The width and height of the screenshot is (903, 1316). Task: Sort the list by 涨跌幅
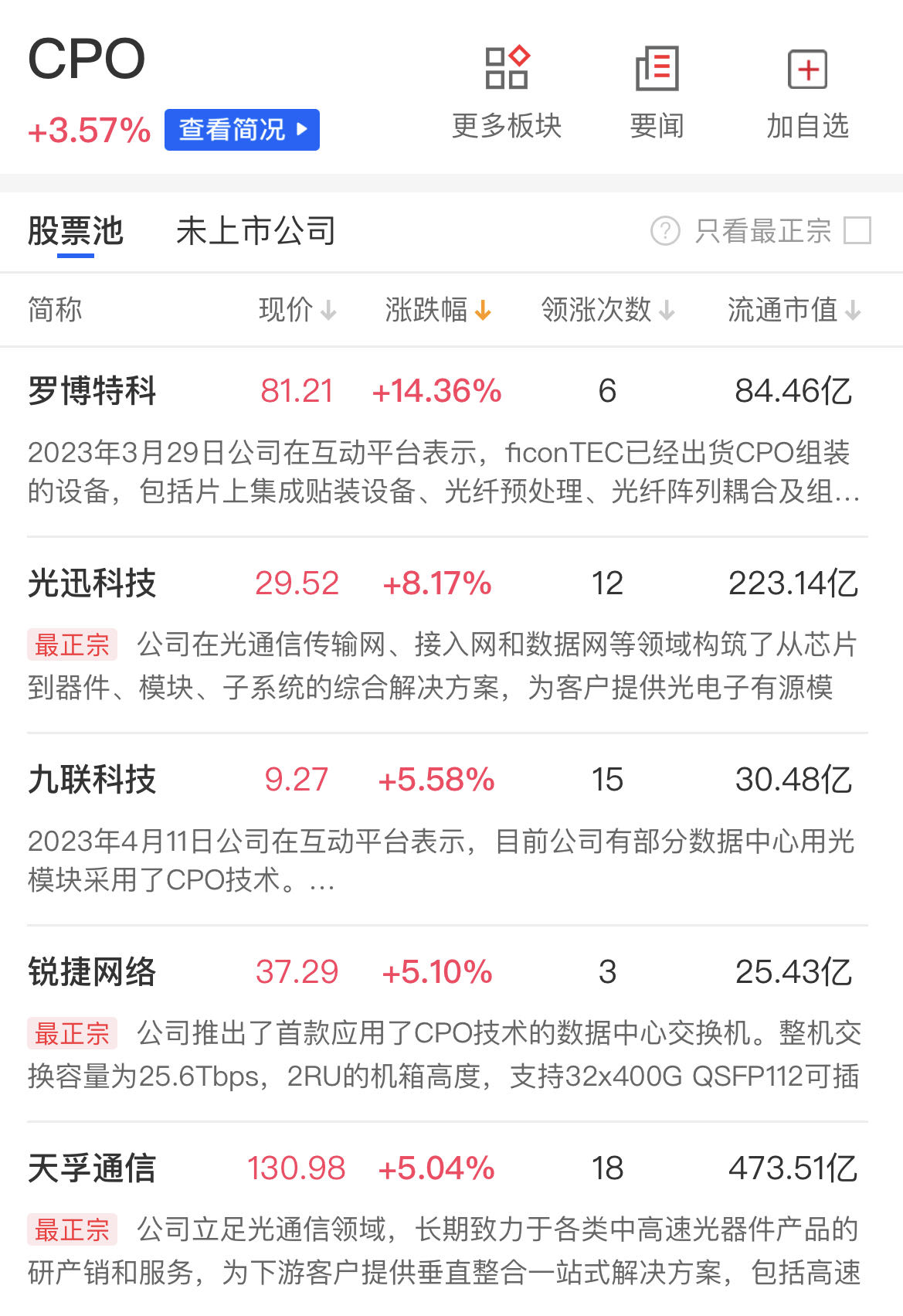tap(438, 310)
